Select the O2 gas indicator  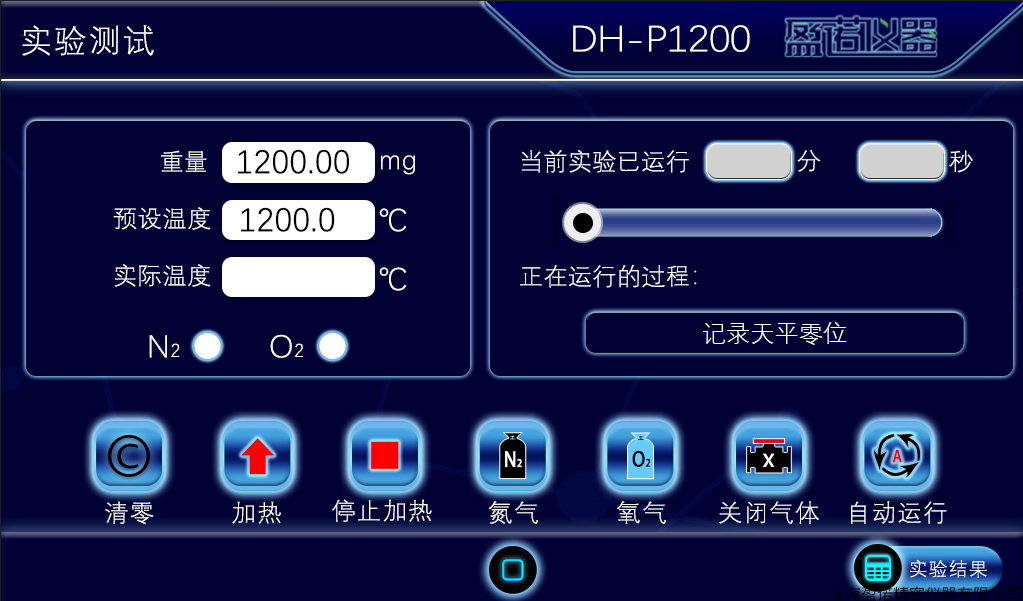tap(332, 346)
